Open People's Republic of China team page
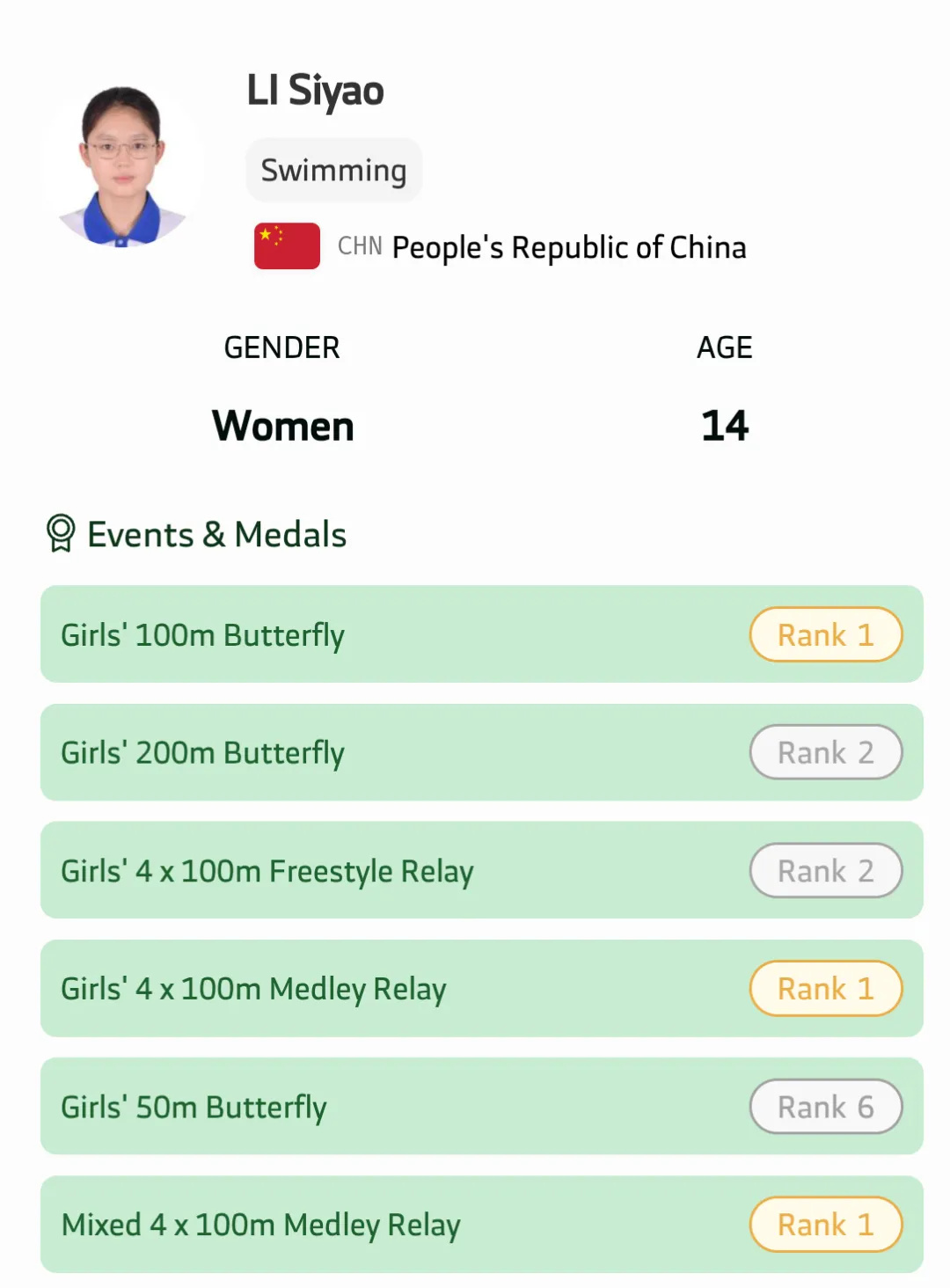The width and height of the screenshot is (950, 1288). point(567,247)
